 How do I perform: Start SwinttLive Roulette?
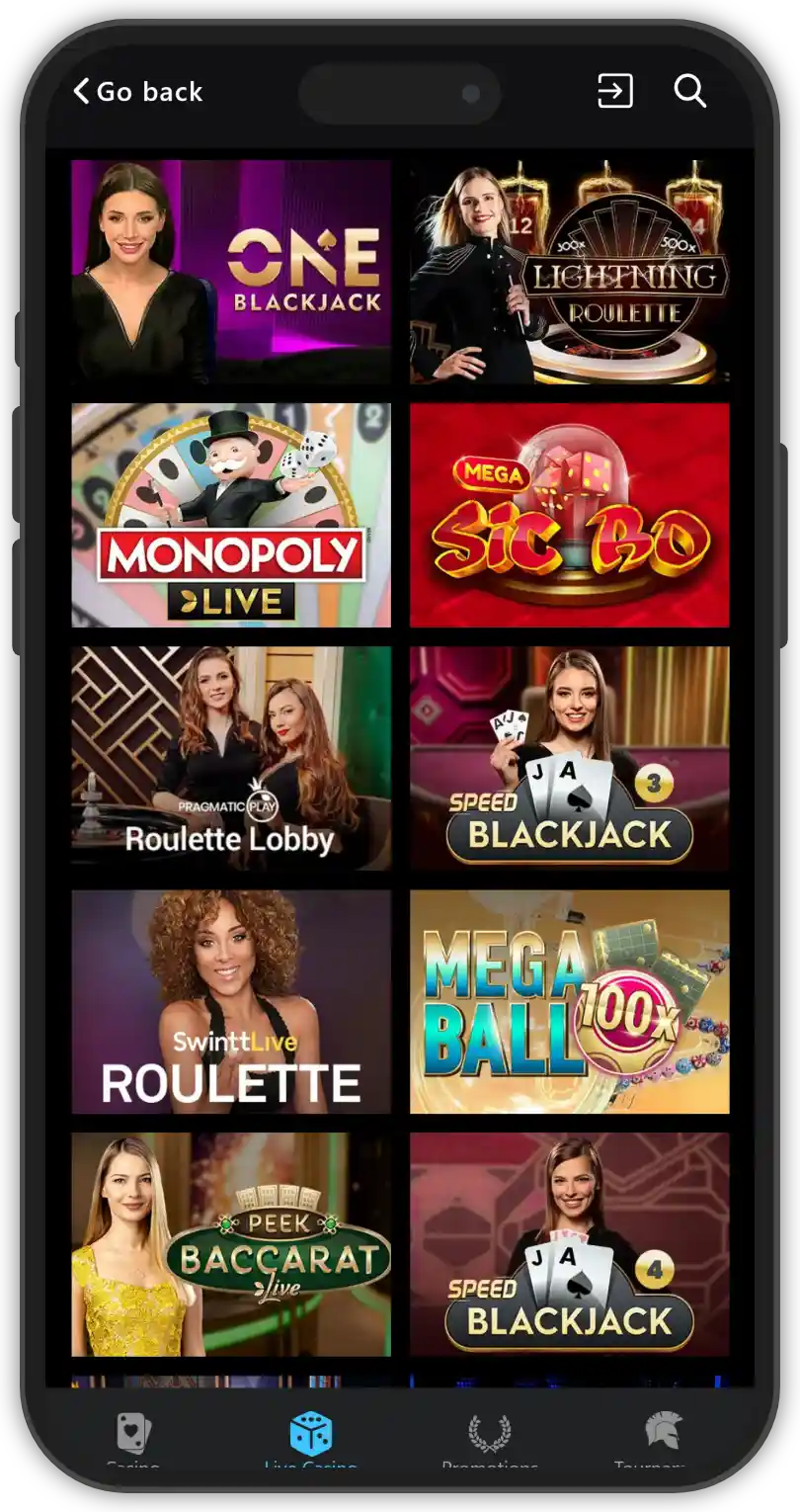tap(231, 1001)
